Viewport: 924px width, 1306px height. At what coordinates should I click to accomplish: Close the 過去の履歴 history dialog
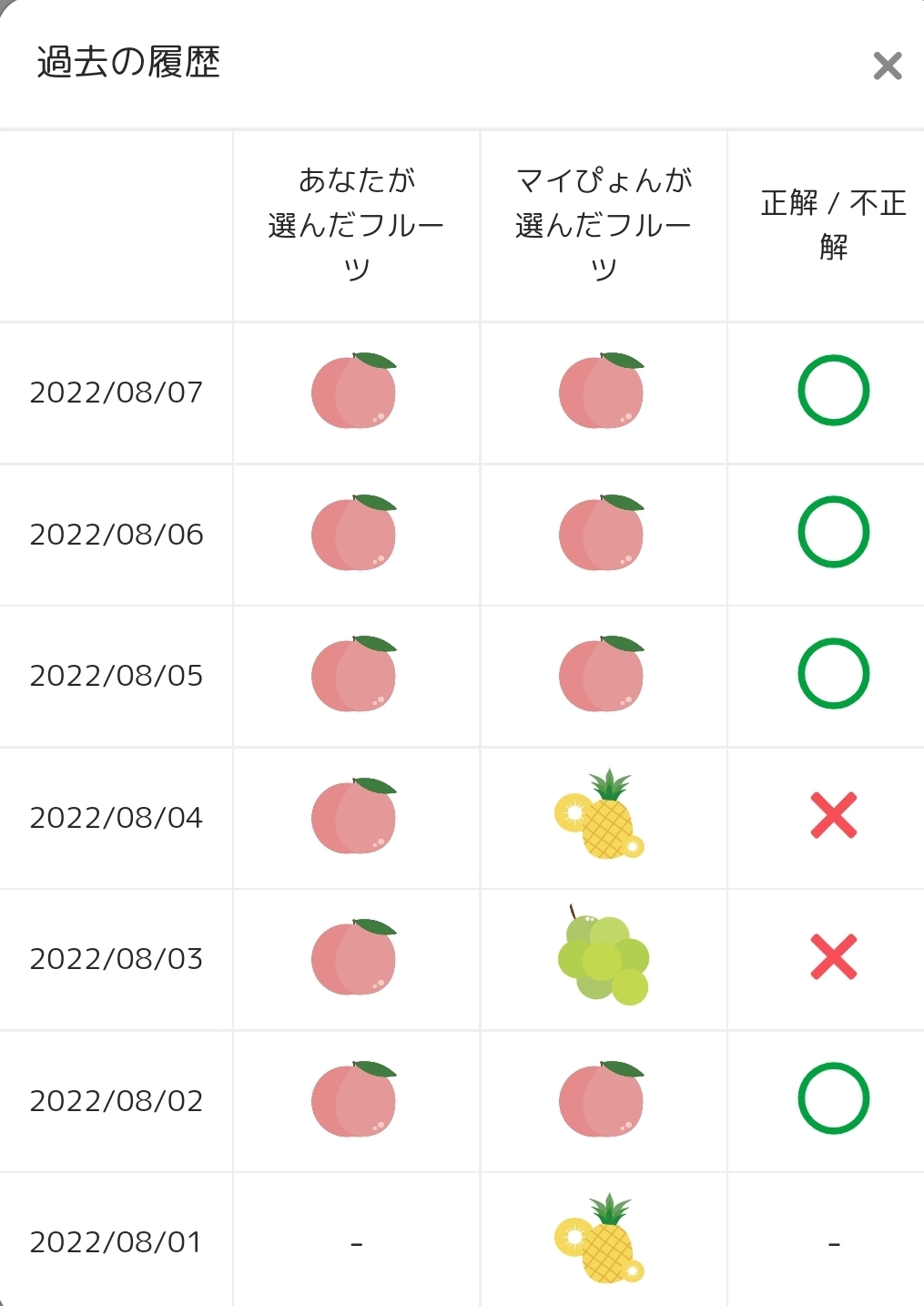coord(887,66)
